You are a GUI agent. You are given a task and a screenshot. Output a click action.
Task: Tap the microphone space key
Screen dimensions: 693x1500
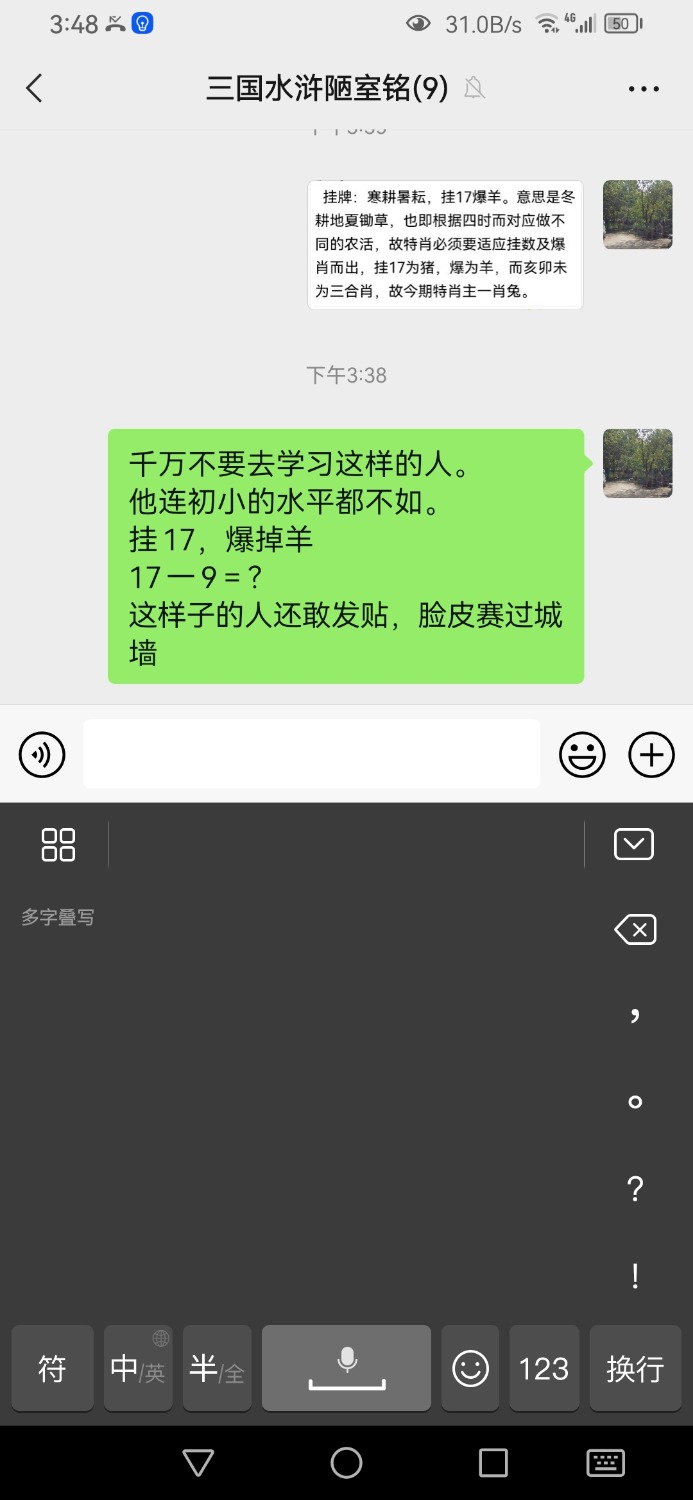pos(346,1368)
